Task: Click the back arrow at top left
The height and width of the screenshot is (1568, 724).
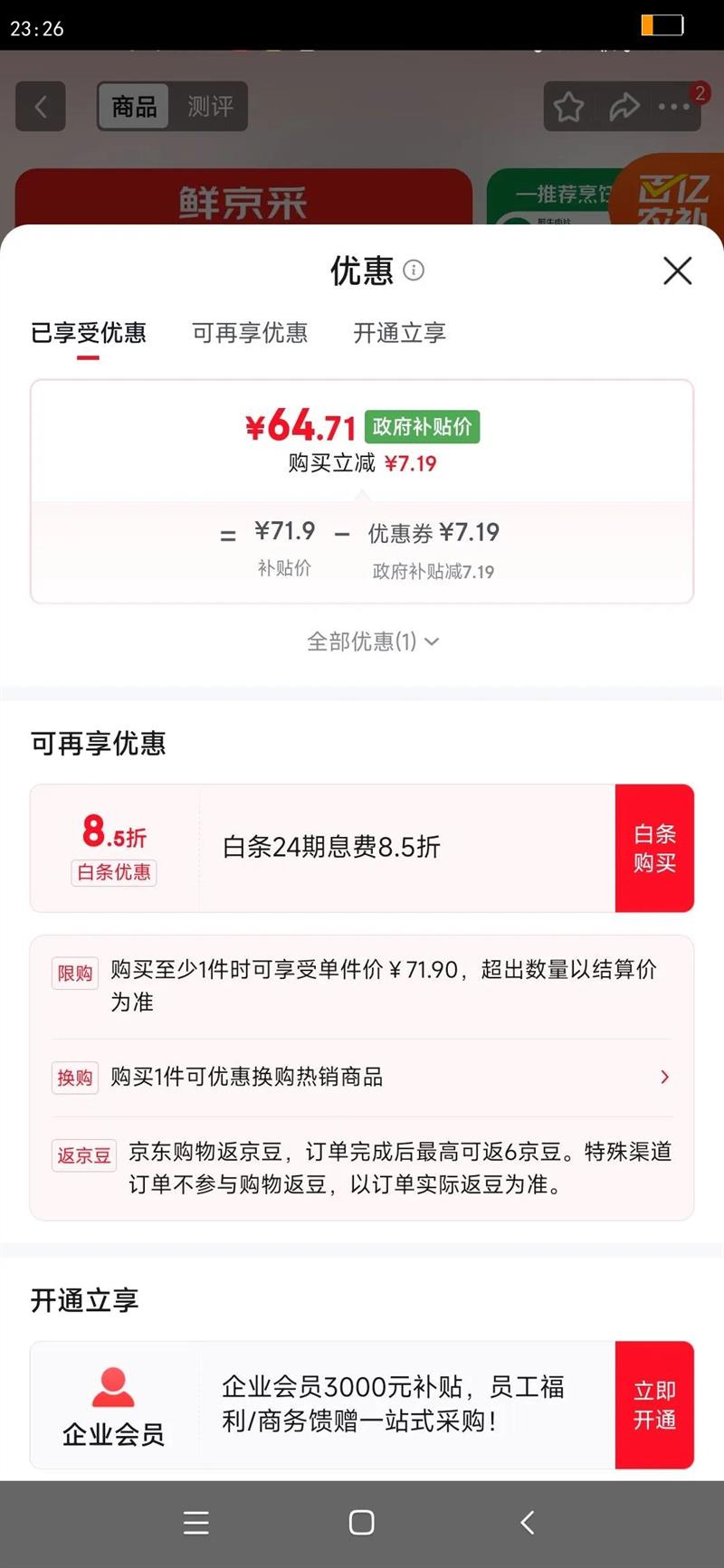Action: click(x=41, y=107)
